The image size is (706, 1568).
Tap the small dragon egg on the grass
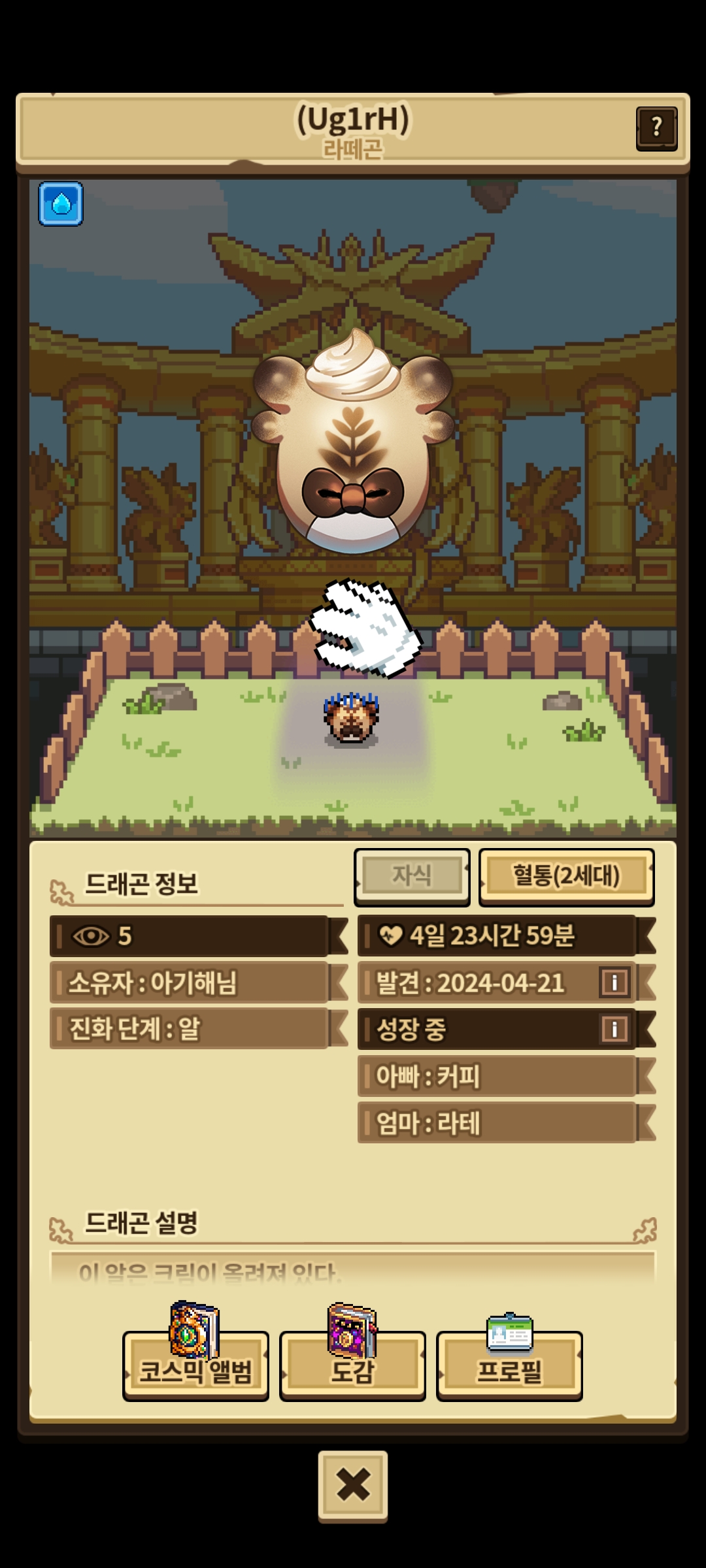352,720
